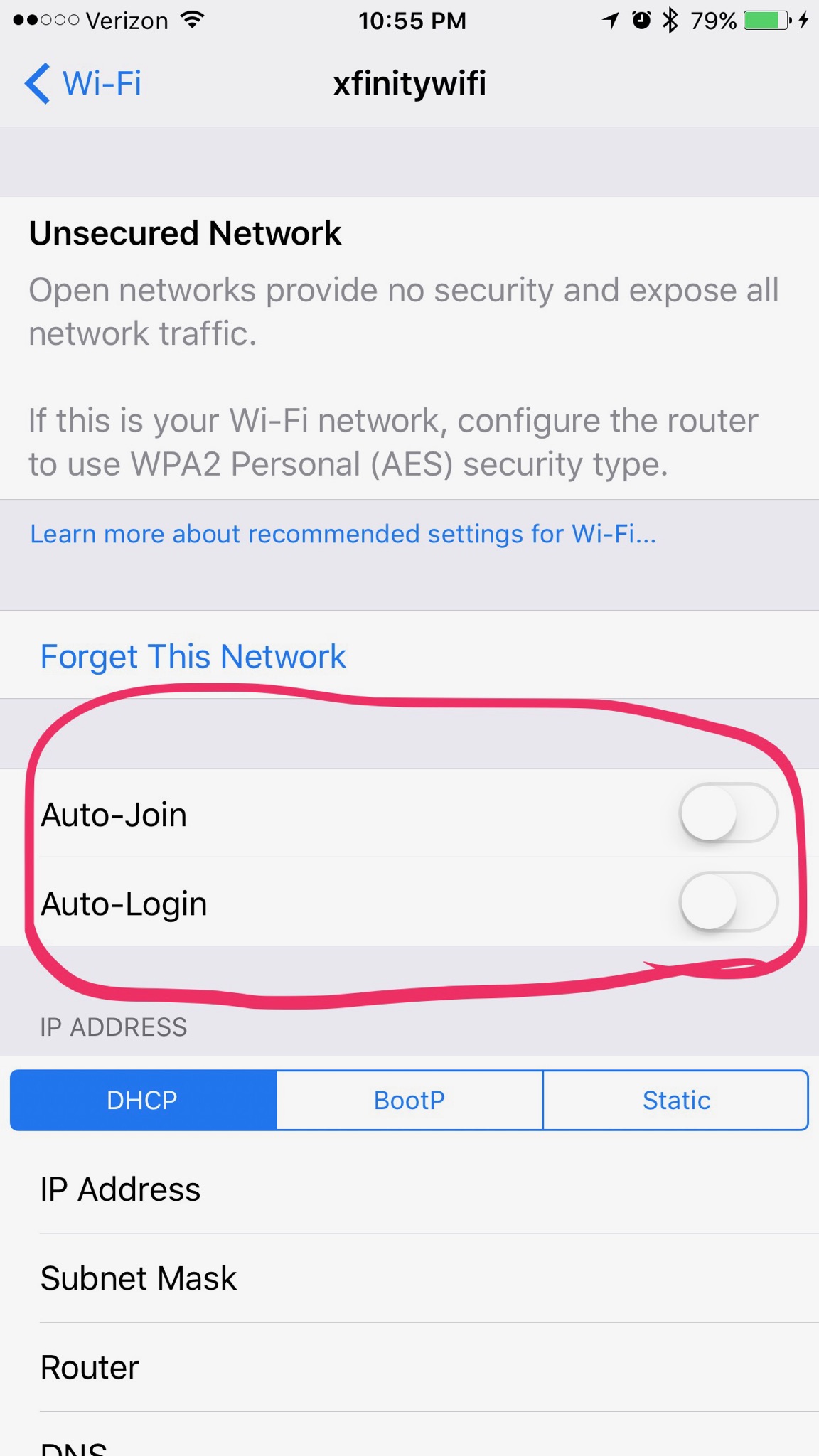Switch to Static IP configuration

676,1100
